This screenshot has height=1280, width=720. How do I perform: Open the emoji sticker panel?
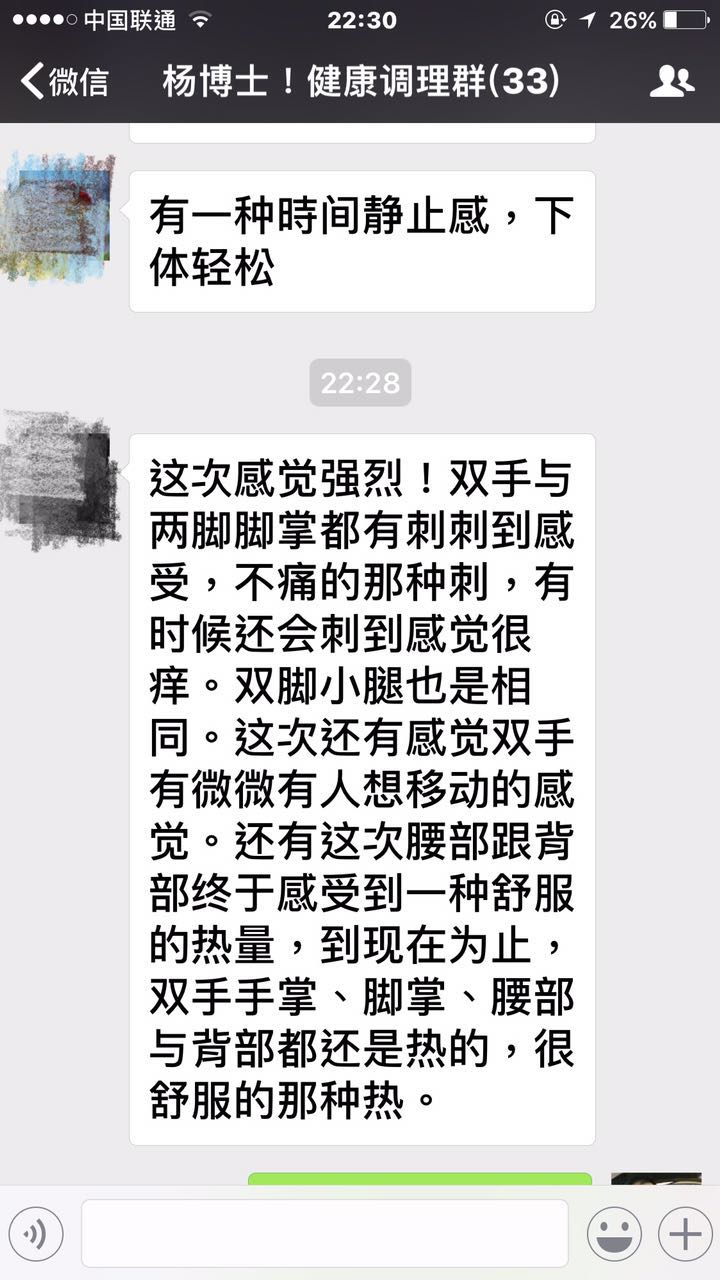point(614,1234)
